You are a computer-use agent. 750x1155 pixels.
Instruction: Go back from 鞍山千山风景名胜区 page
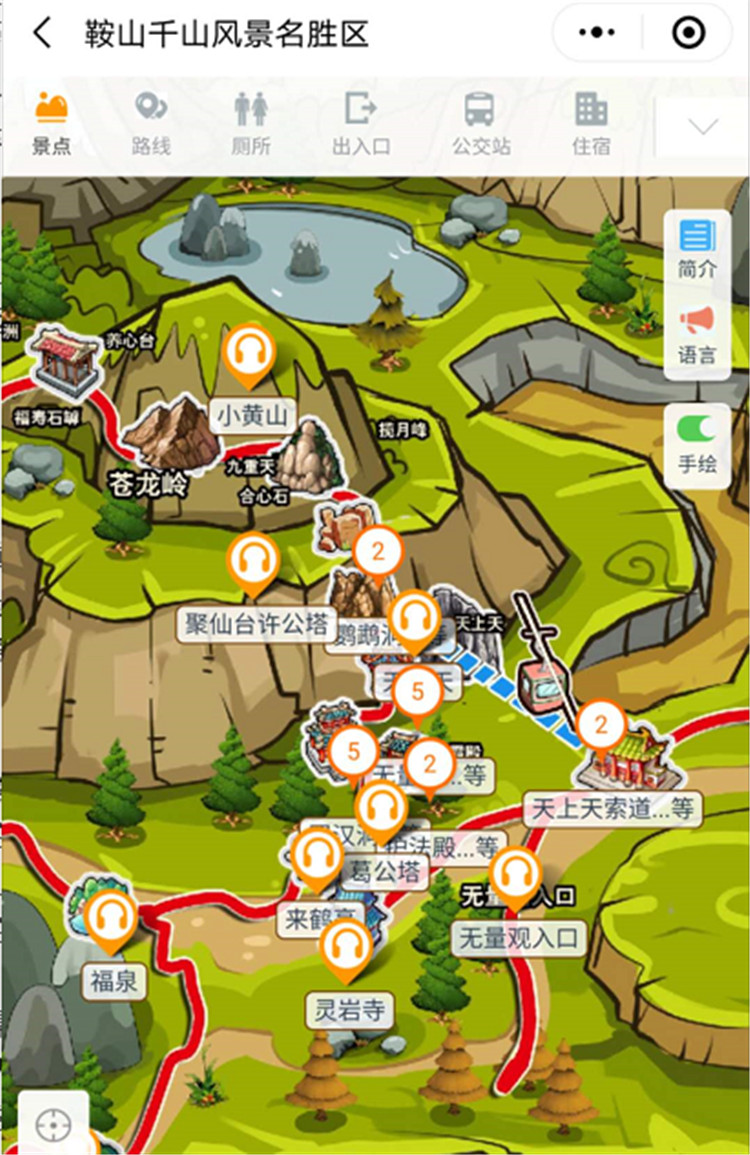(42, 34)
